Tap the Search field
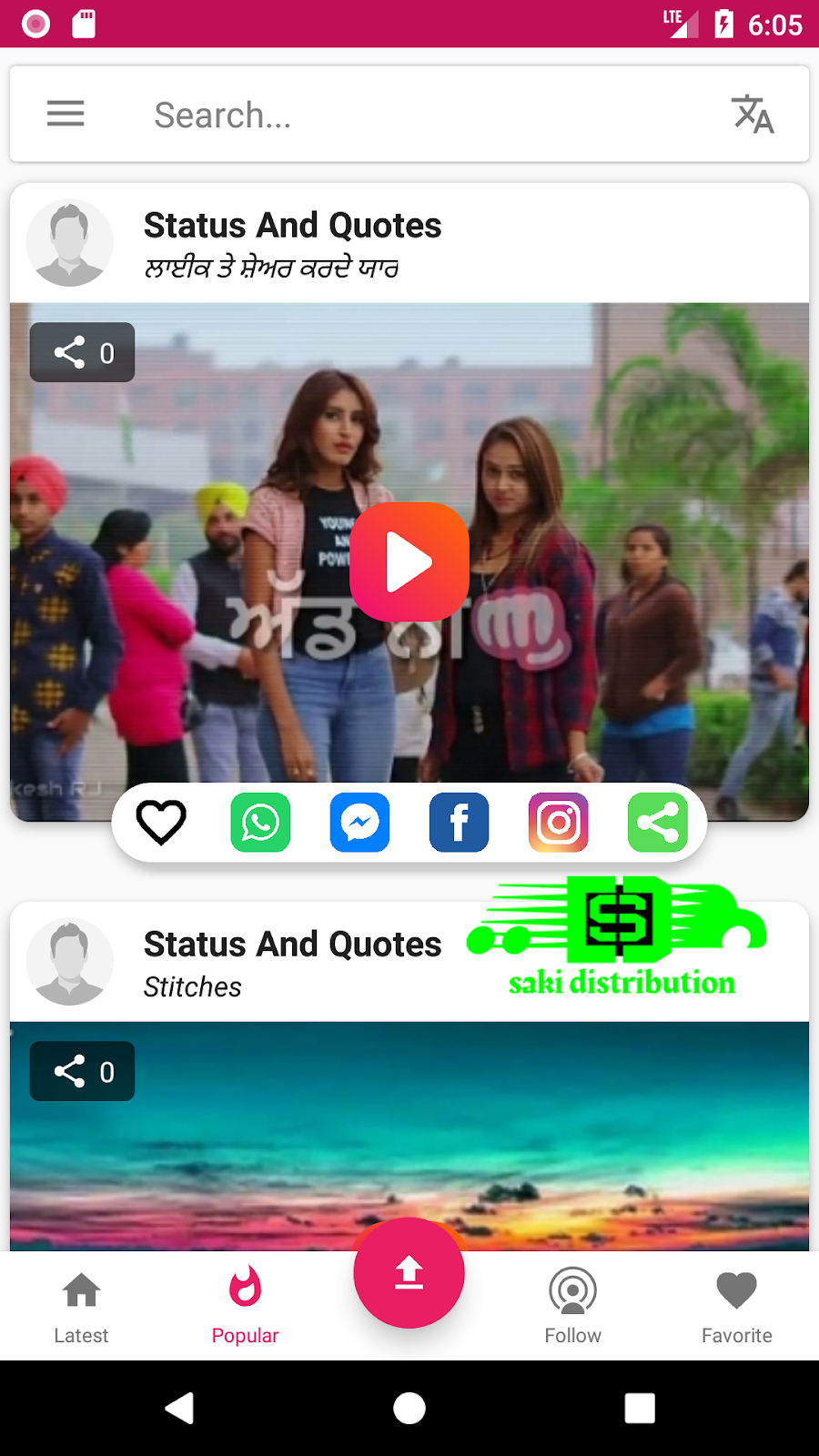Image resolution: width=819 pixels, height=1456 pixels. pos(409,116)
